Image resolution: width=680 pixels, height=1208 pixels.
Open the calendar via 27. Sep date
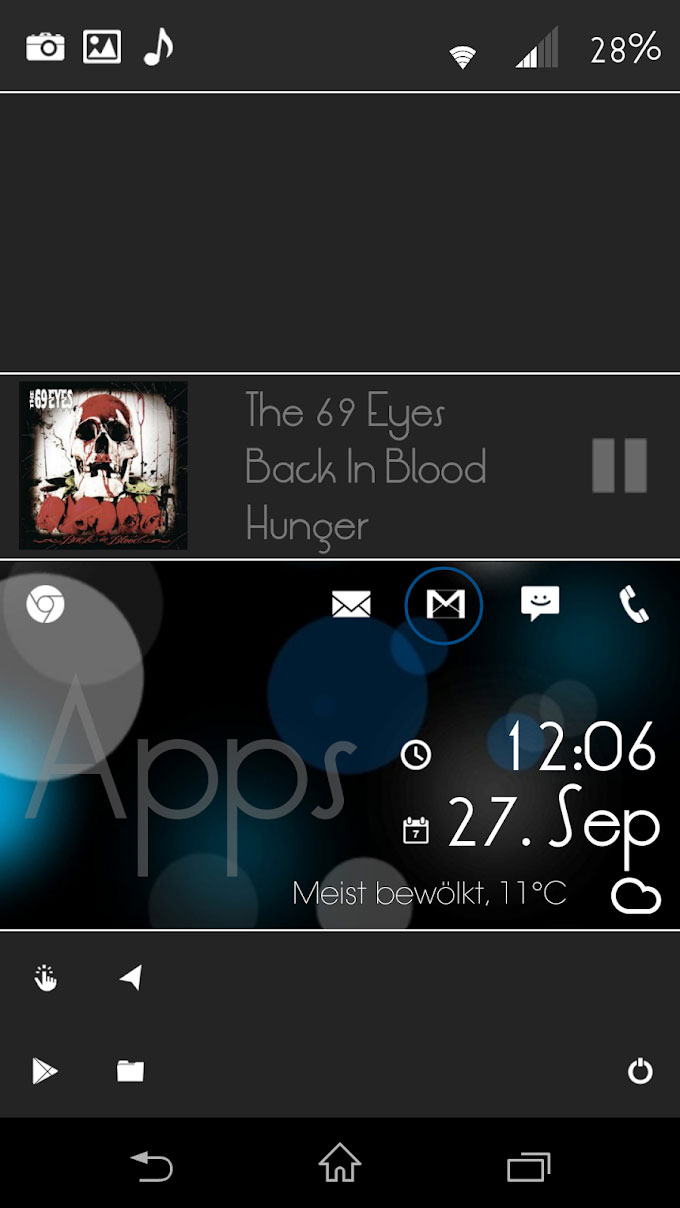click(x=553, y=826)
